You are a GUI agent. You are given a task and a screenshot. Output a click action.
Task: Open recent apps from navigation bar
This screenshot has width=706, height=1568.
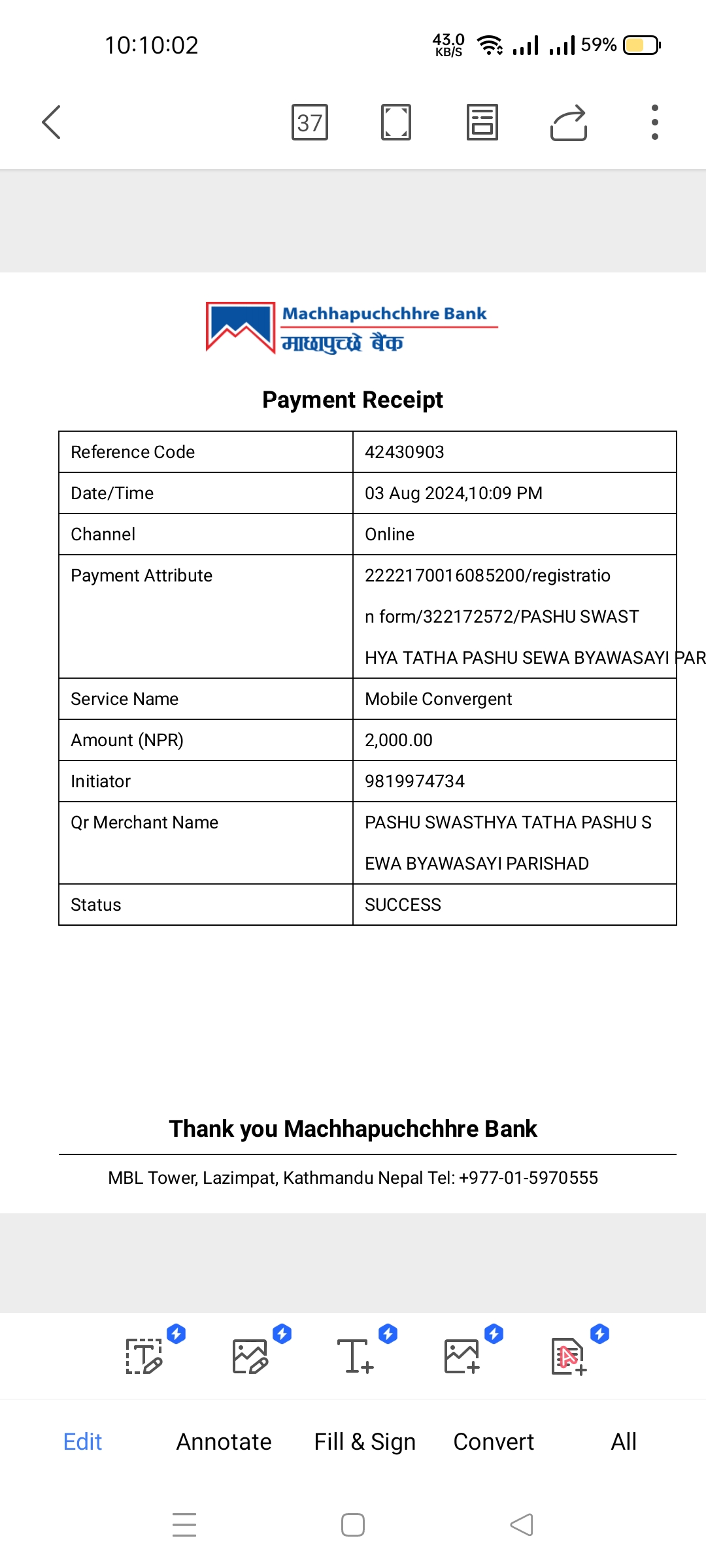[184, 1525]
